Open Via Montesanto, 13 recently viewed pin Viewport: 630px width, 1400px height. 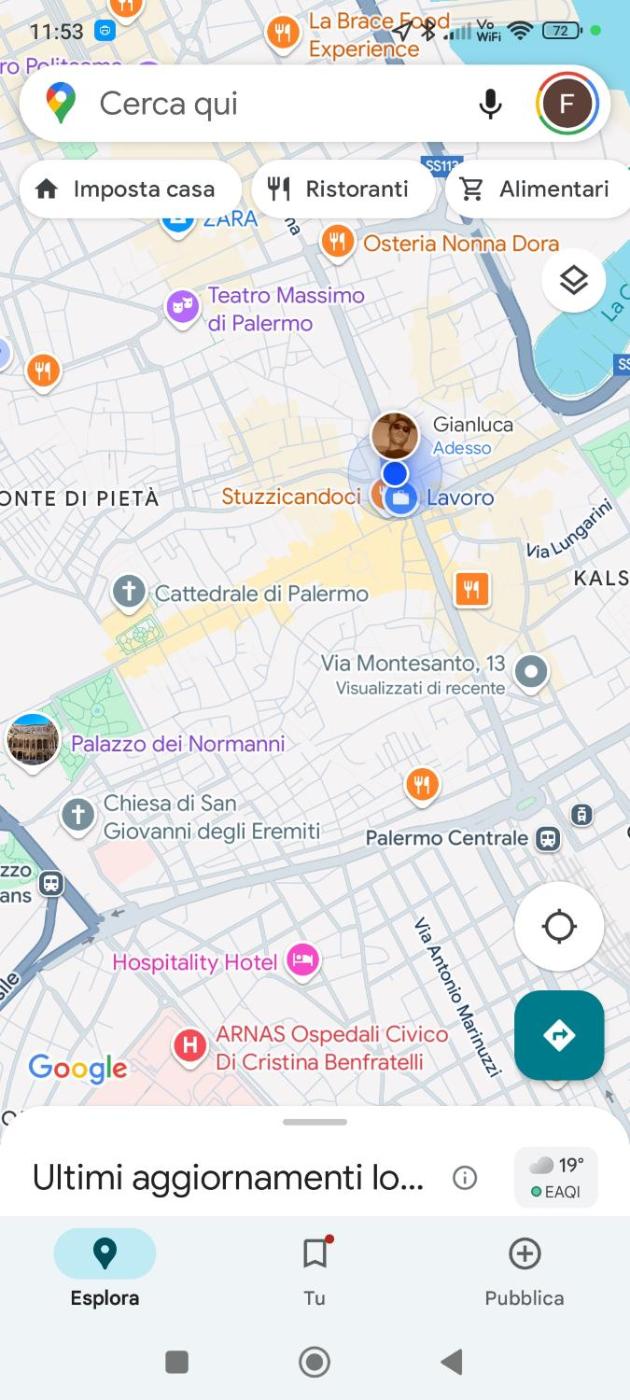(531, 672)
